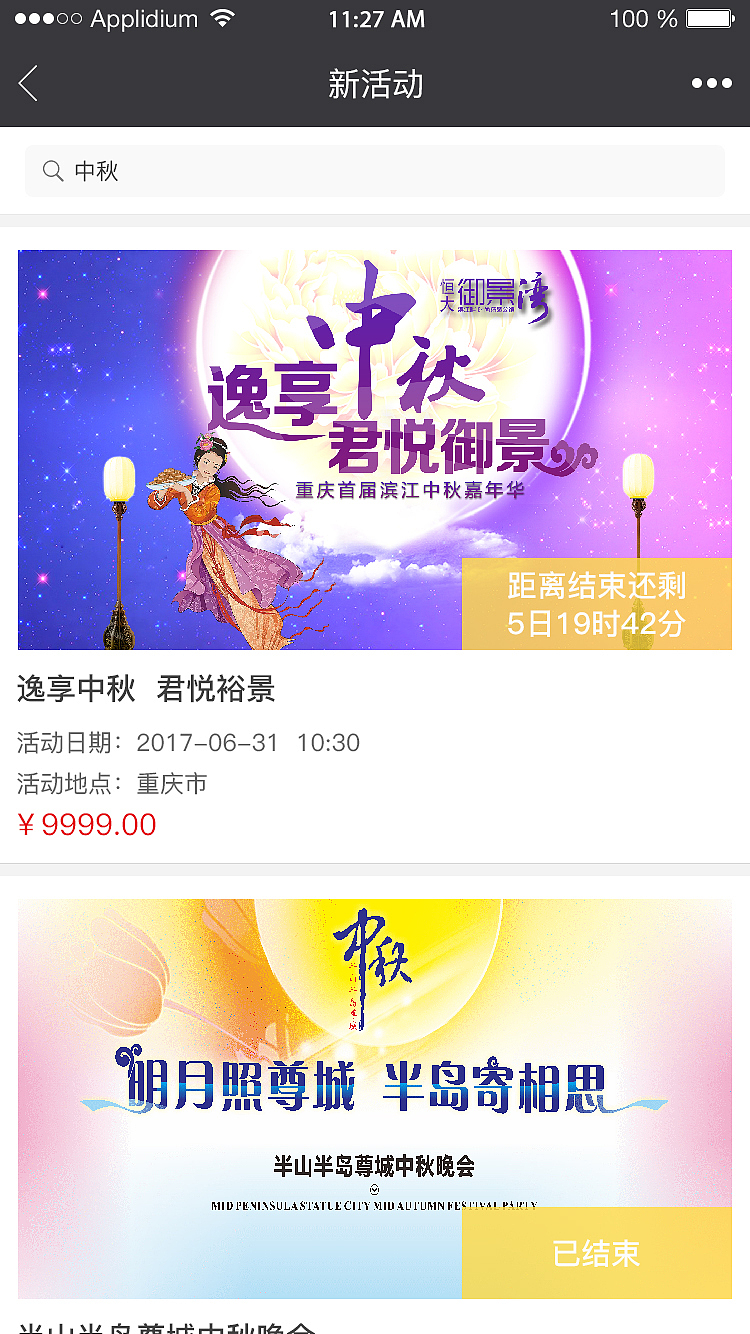Tap the search field containing 中秋

tap(375, 171)
